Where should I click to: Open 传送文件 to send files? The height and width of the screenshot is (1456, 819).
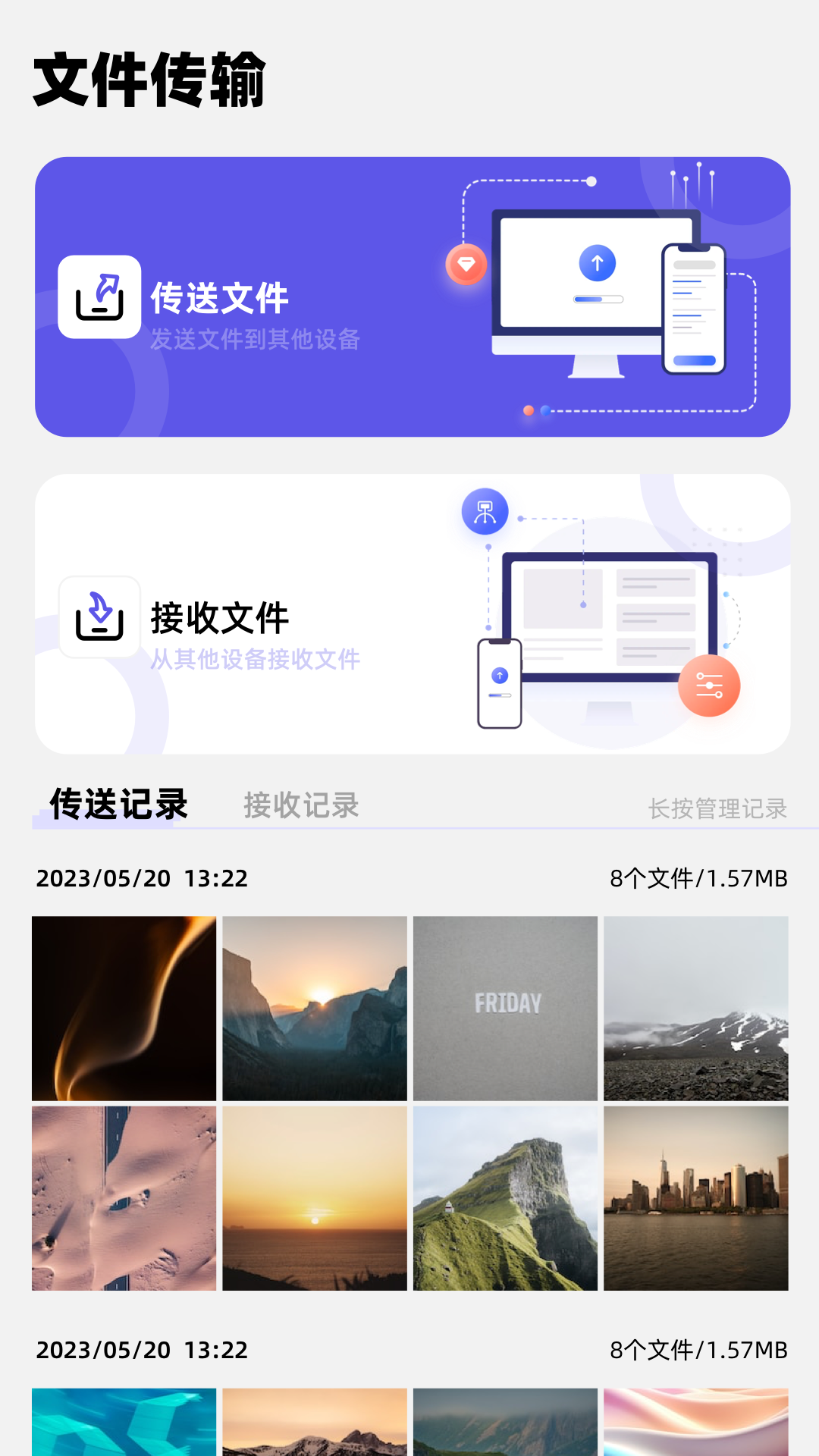[x=221, y=299]
